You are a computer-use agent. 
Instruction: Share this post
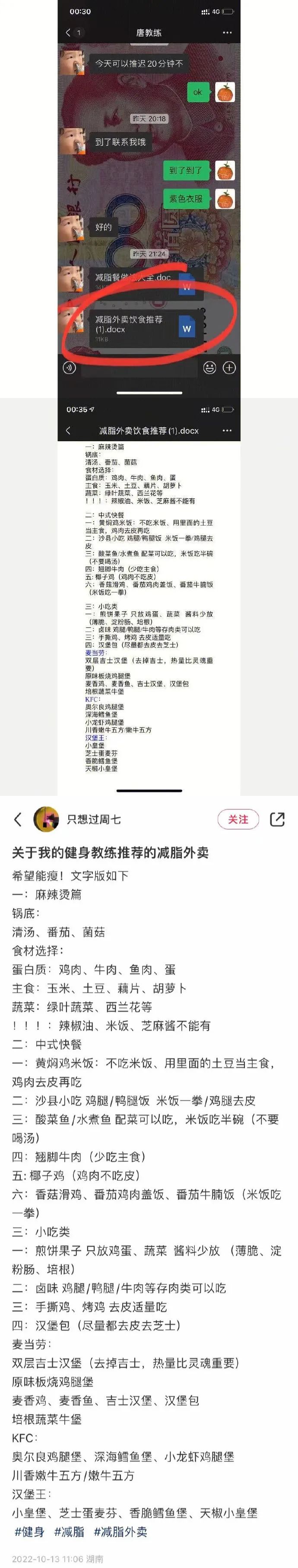[277, 819]
